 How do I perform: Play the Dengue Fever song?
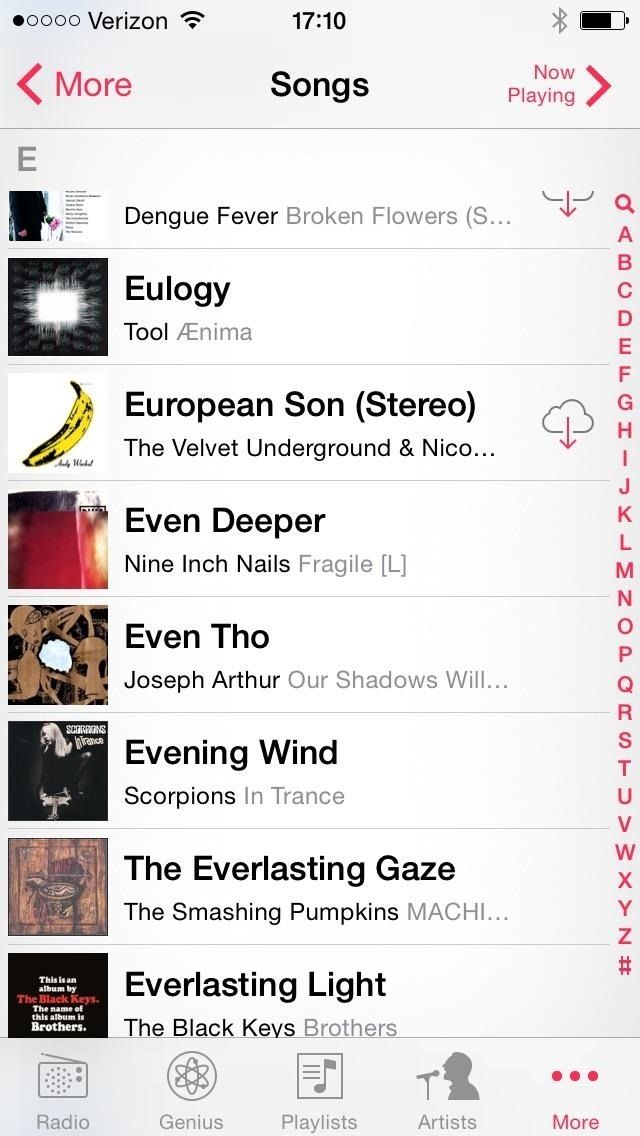click(300, 216)
